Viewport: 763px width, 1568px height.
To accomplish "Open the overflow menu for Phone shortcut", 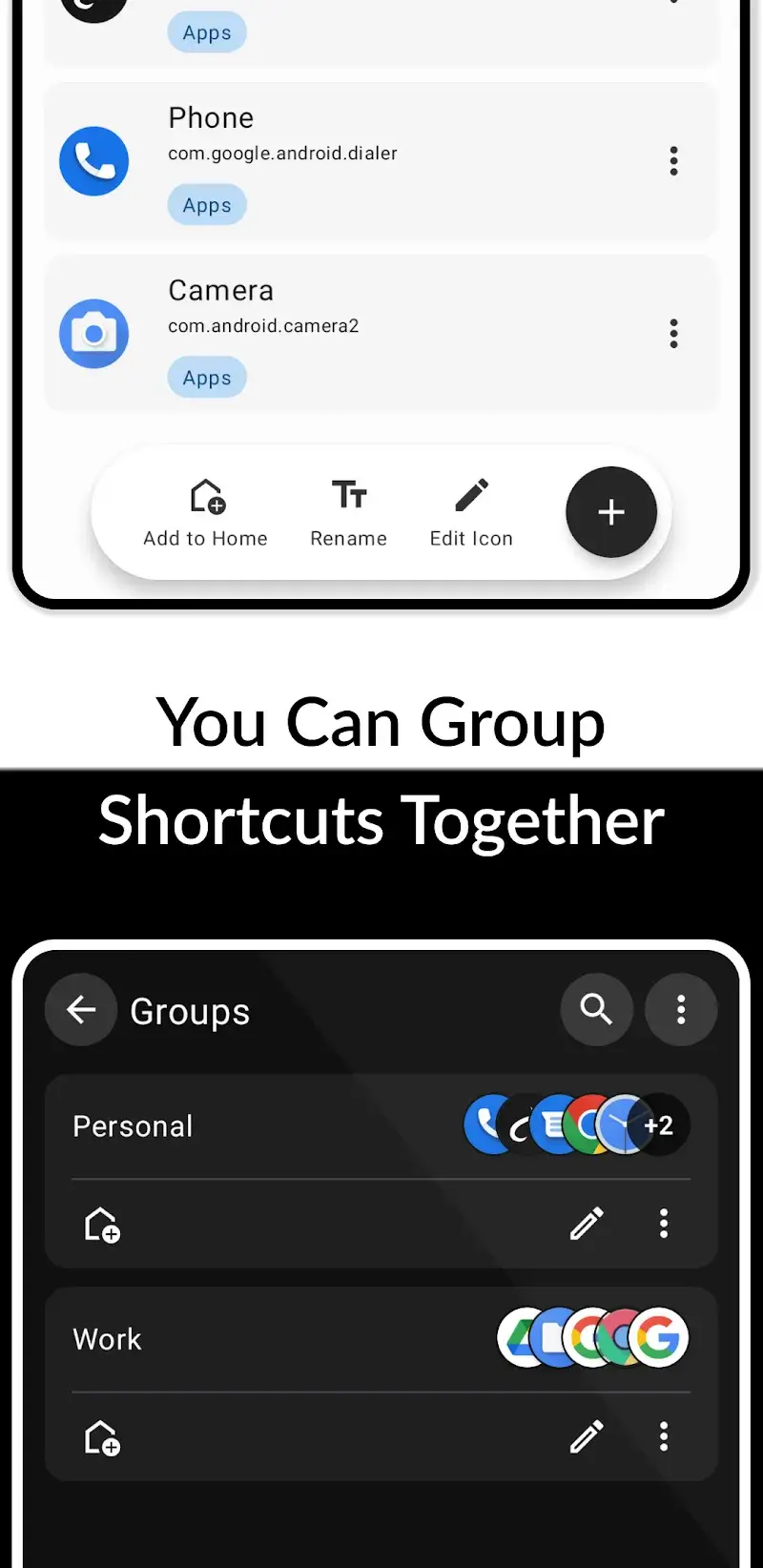I will tap(673, 161).
